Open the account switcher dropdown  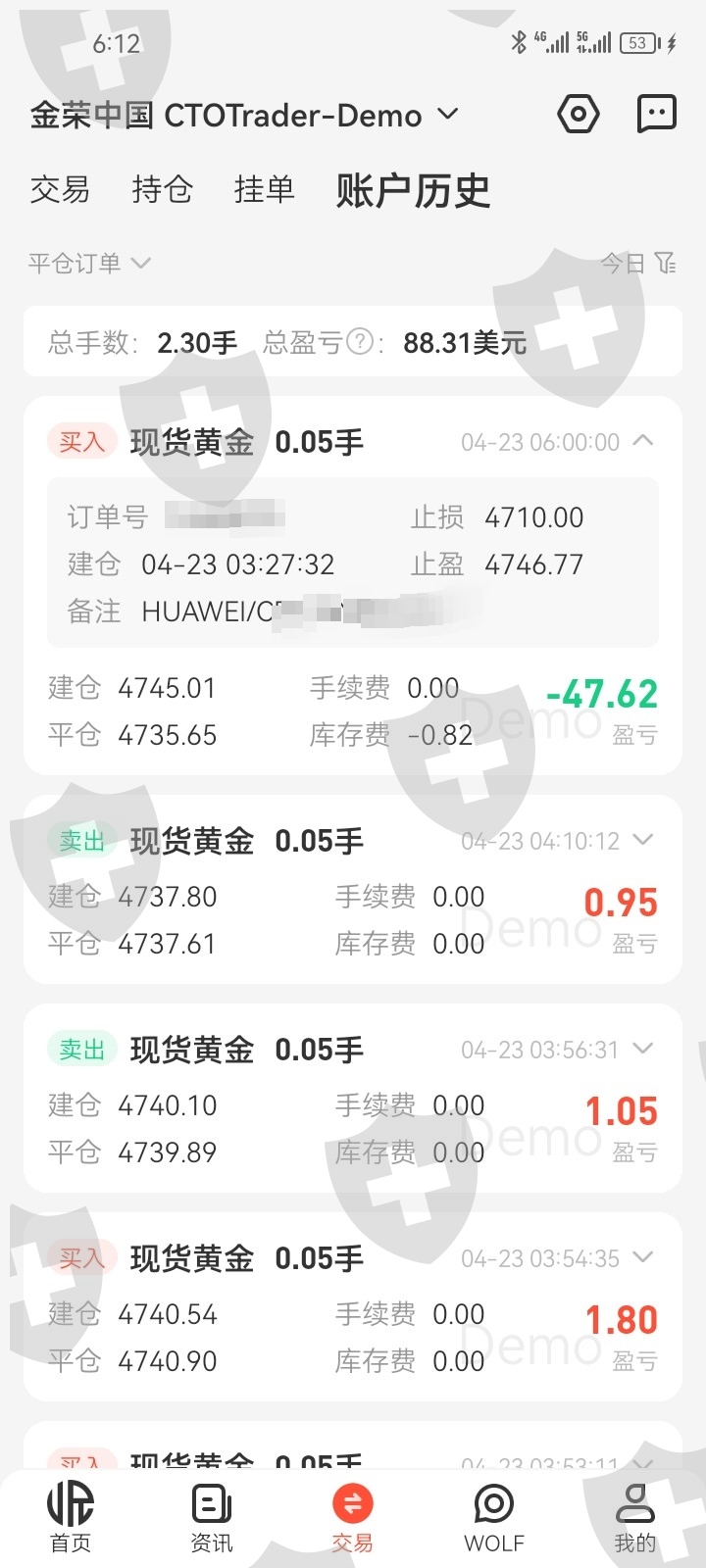pos(447,115)
